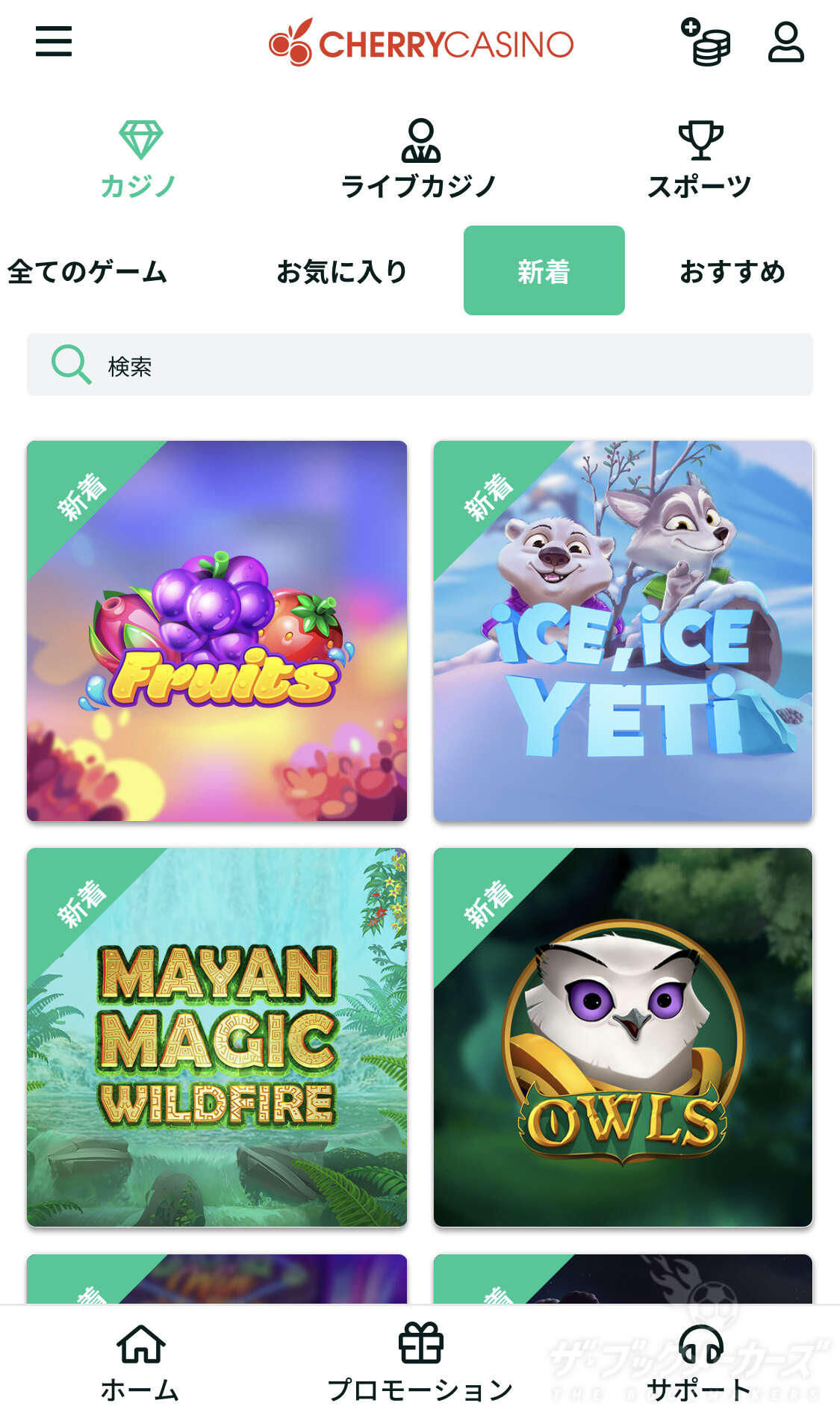Open the user account icon
The width and height of the screenshot is (840, 1412).
785,42
